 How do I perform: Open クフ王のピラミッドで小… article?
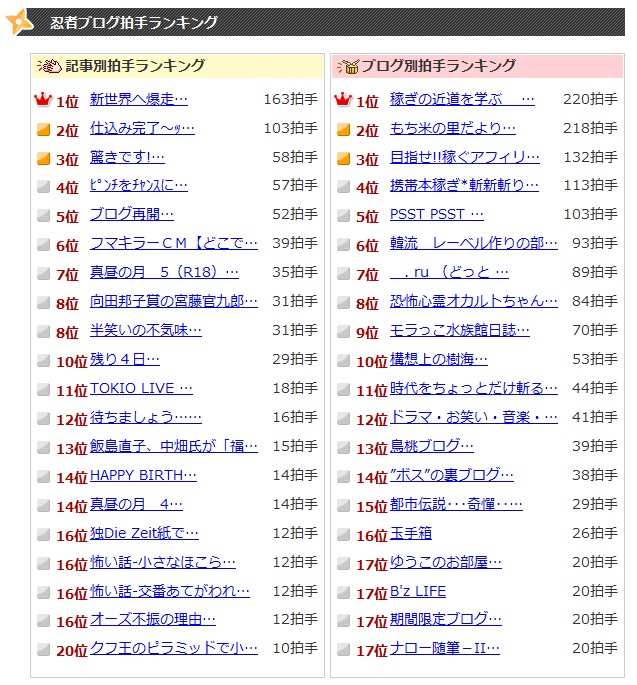174,648
